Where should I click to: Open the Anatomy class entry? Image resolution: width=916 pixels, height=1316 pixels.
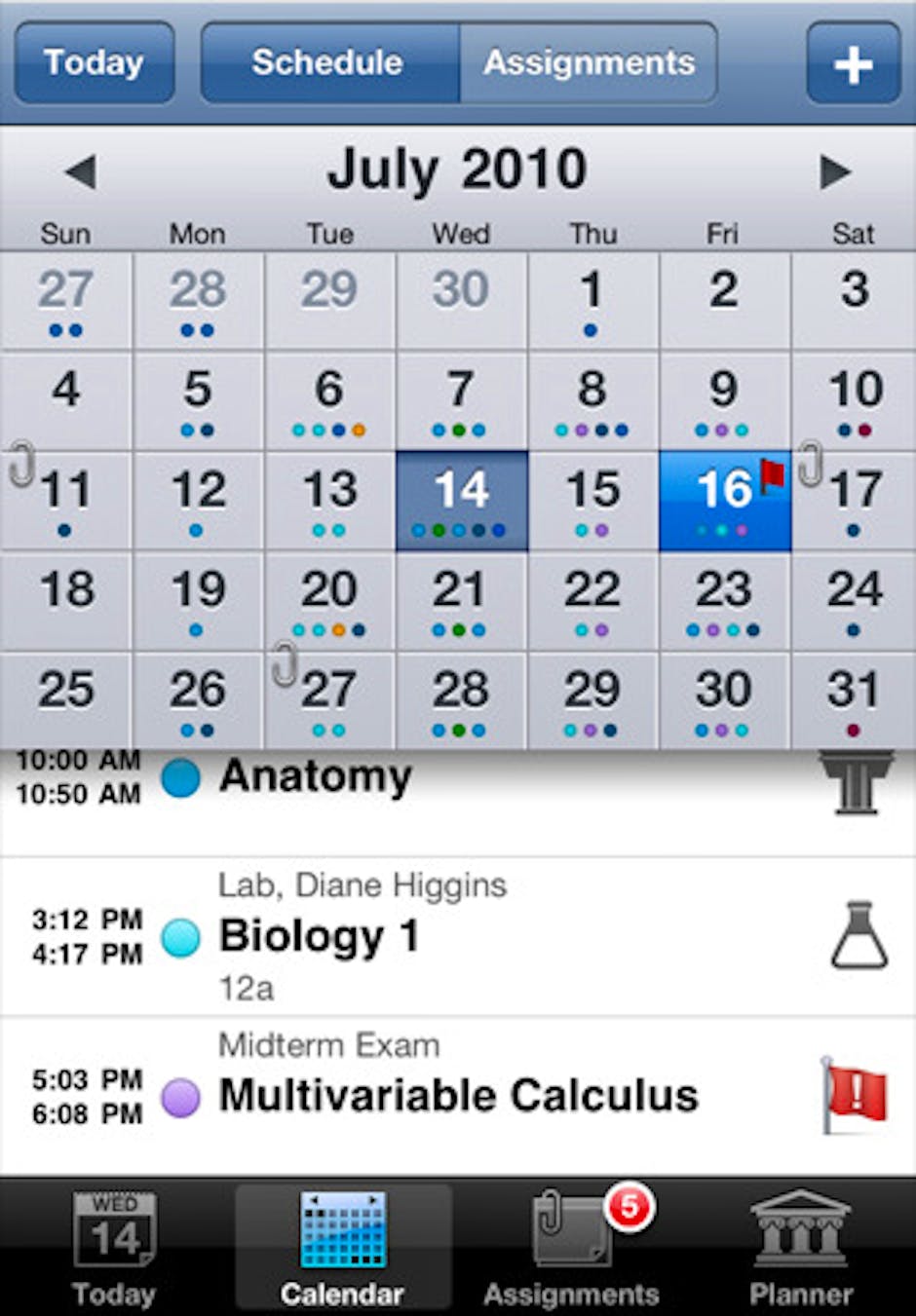pos(458,789)
